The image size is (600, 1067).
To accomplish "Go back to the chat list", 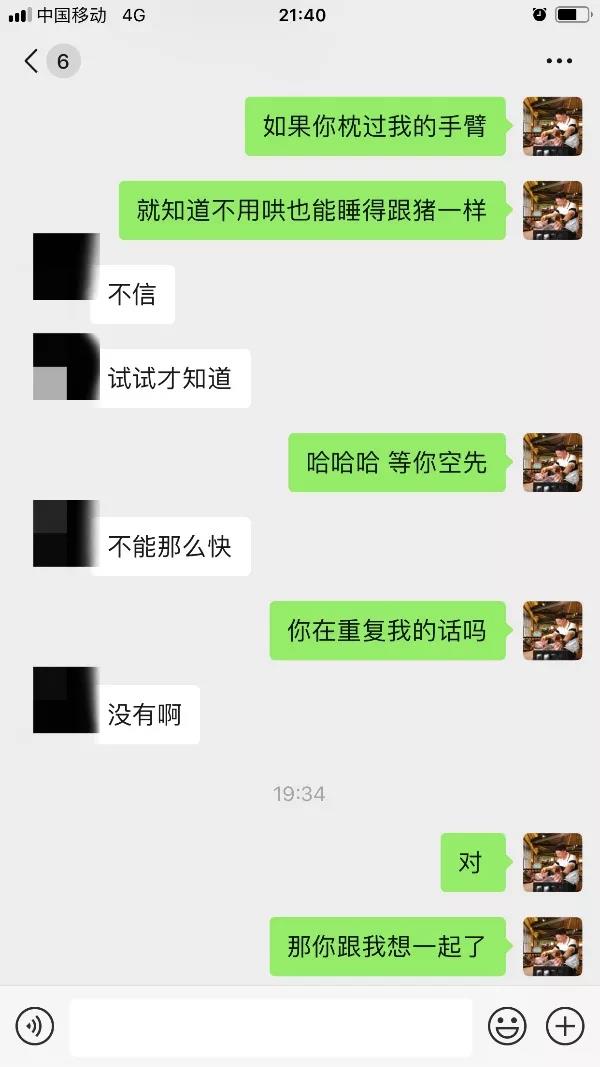I will [x=32, y=61].
